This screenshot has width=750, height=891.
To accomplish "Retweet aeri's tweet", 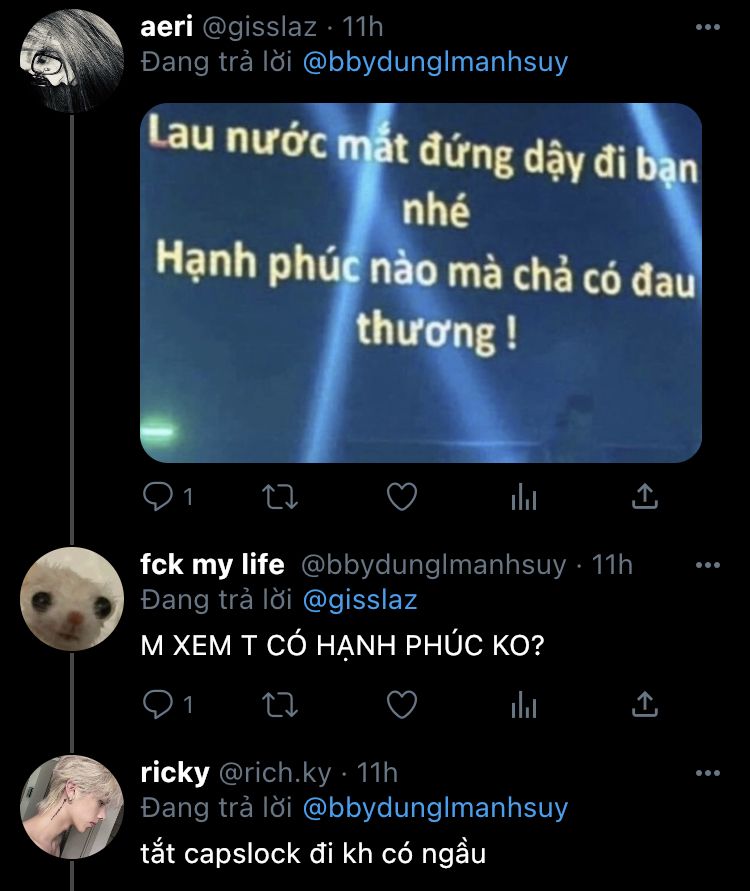I will (x=279, y=496).
